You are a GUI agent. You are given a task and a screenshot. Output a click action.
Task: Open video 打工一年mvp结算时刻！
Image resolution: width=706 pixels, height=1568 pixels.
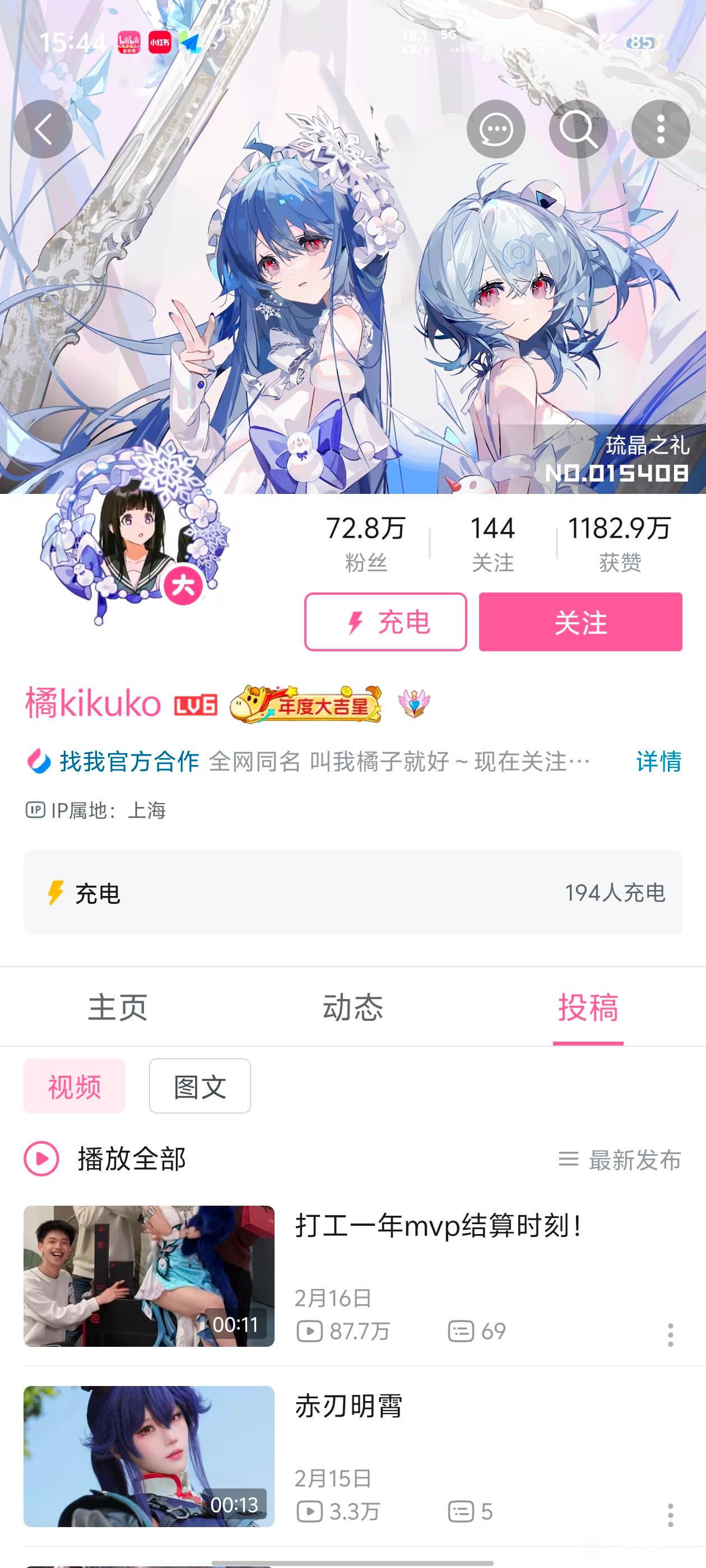point(438,1225)
